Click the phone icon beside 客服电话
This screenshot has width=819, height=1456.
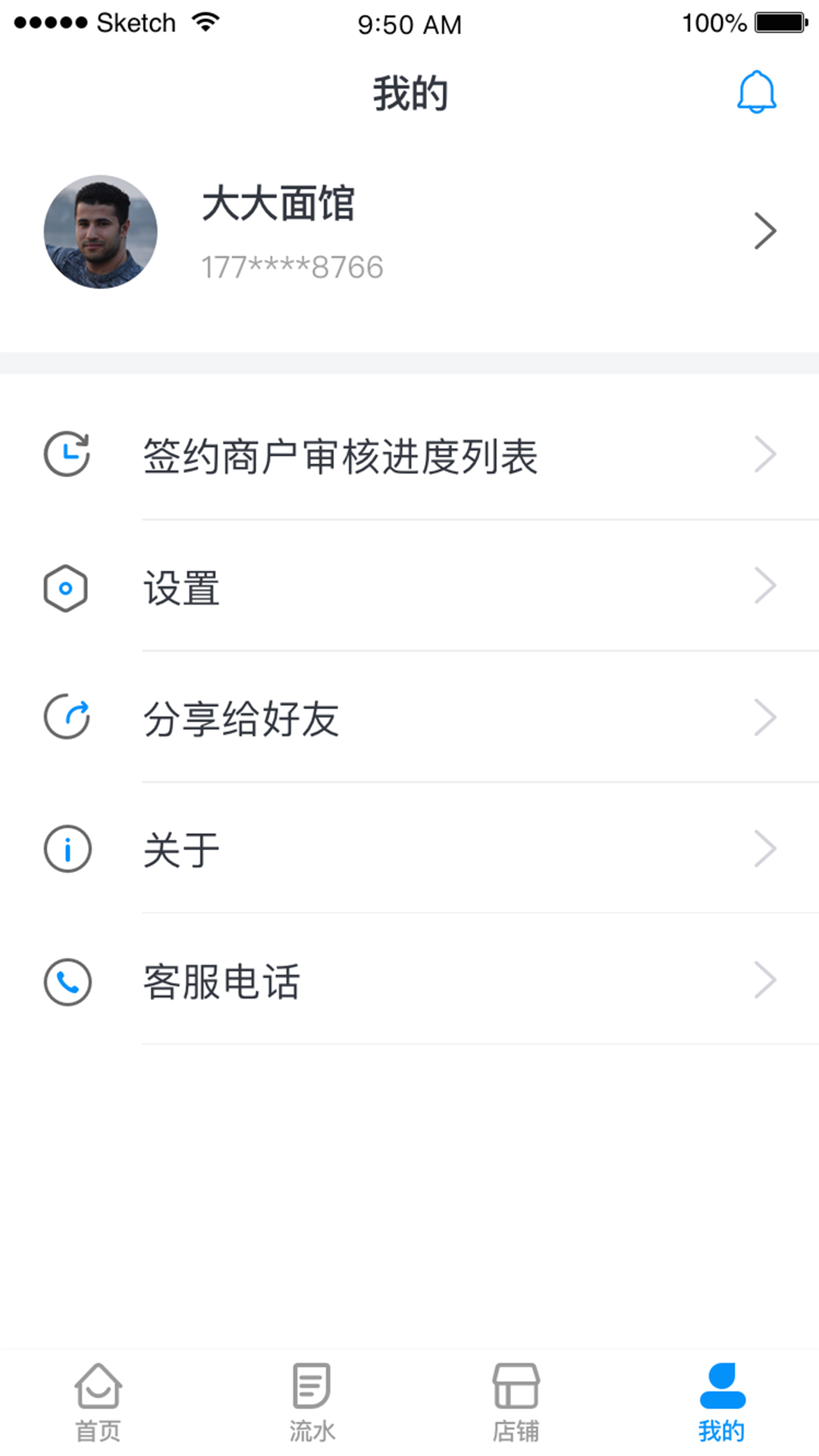(x=67, y=982)
